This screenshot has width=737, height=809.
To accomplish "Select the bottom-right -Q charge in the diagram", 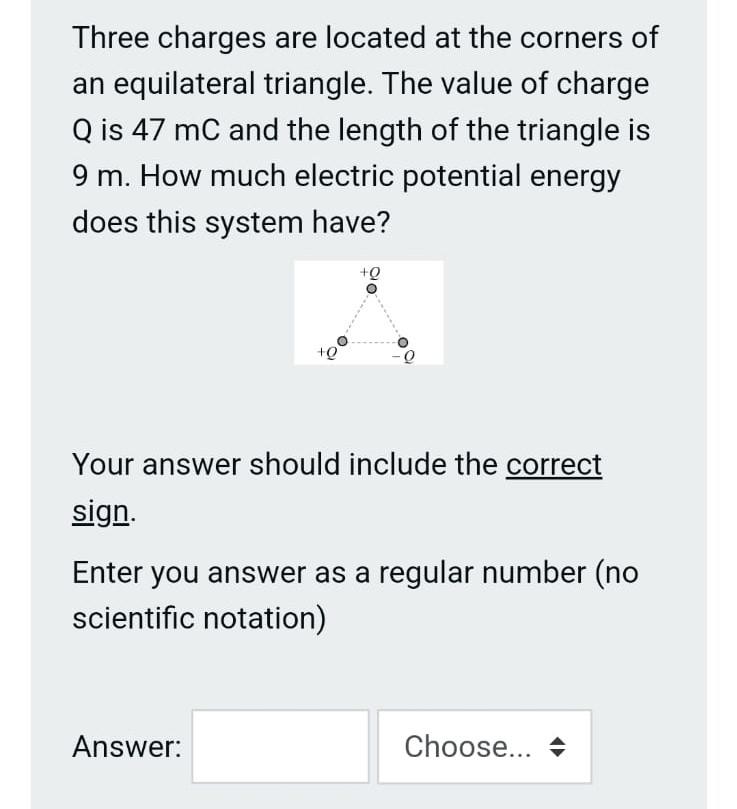I will [402, 342].
